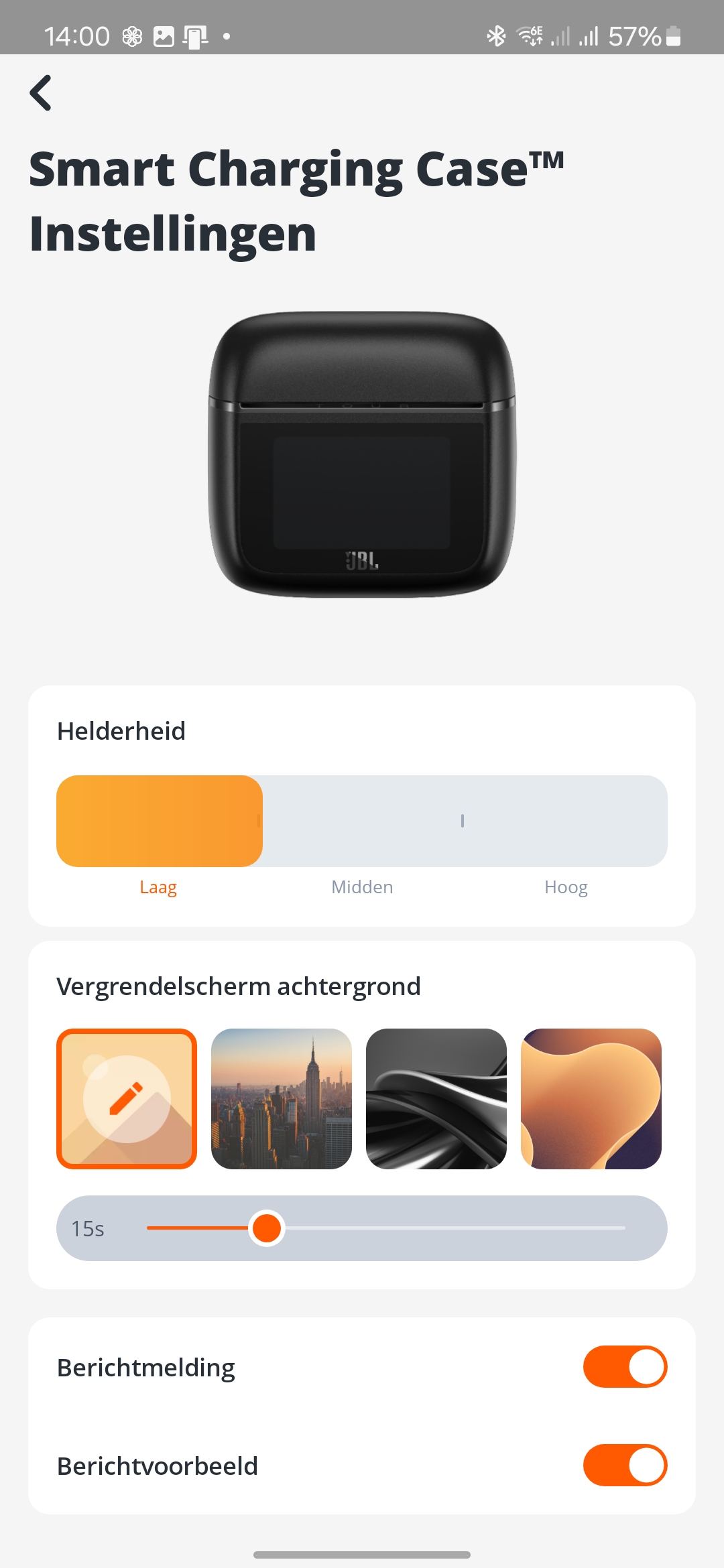724x1568 pixels.
Task: Select the black abstract waves wallpaper
Action: (436, 1099)
